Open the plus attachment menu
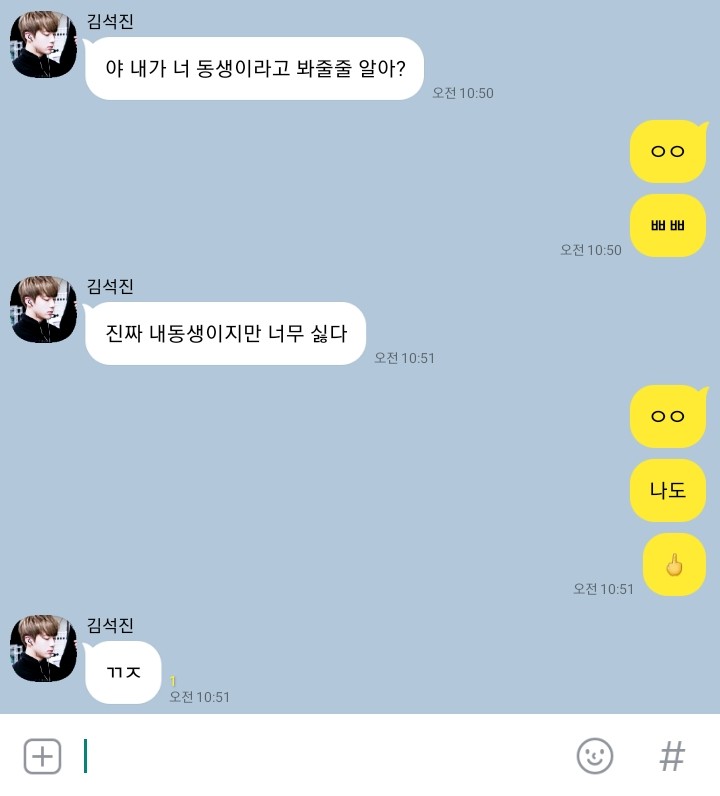The image size is (720, 796). point(42,756)
